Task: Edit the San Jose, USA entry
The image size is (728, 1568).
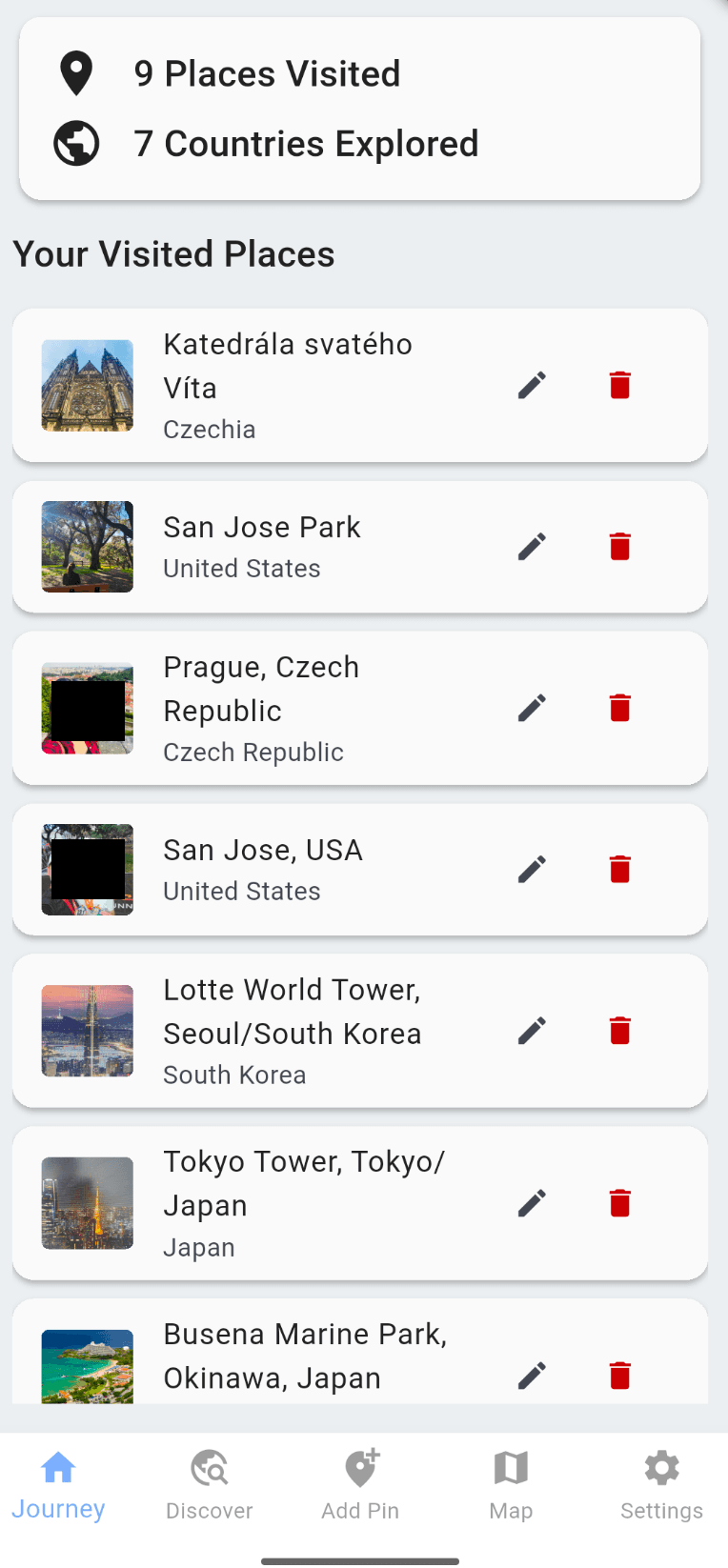Action: pyautogui.click(x=531, y=869)
